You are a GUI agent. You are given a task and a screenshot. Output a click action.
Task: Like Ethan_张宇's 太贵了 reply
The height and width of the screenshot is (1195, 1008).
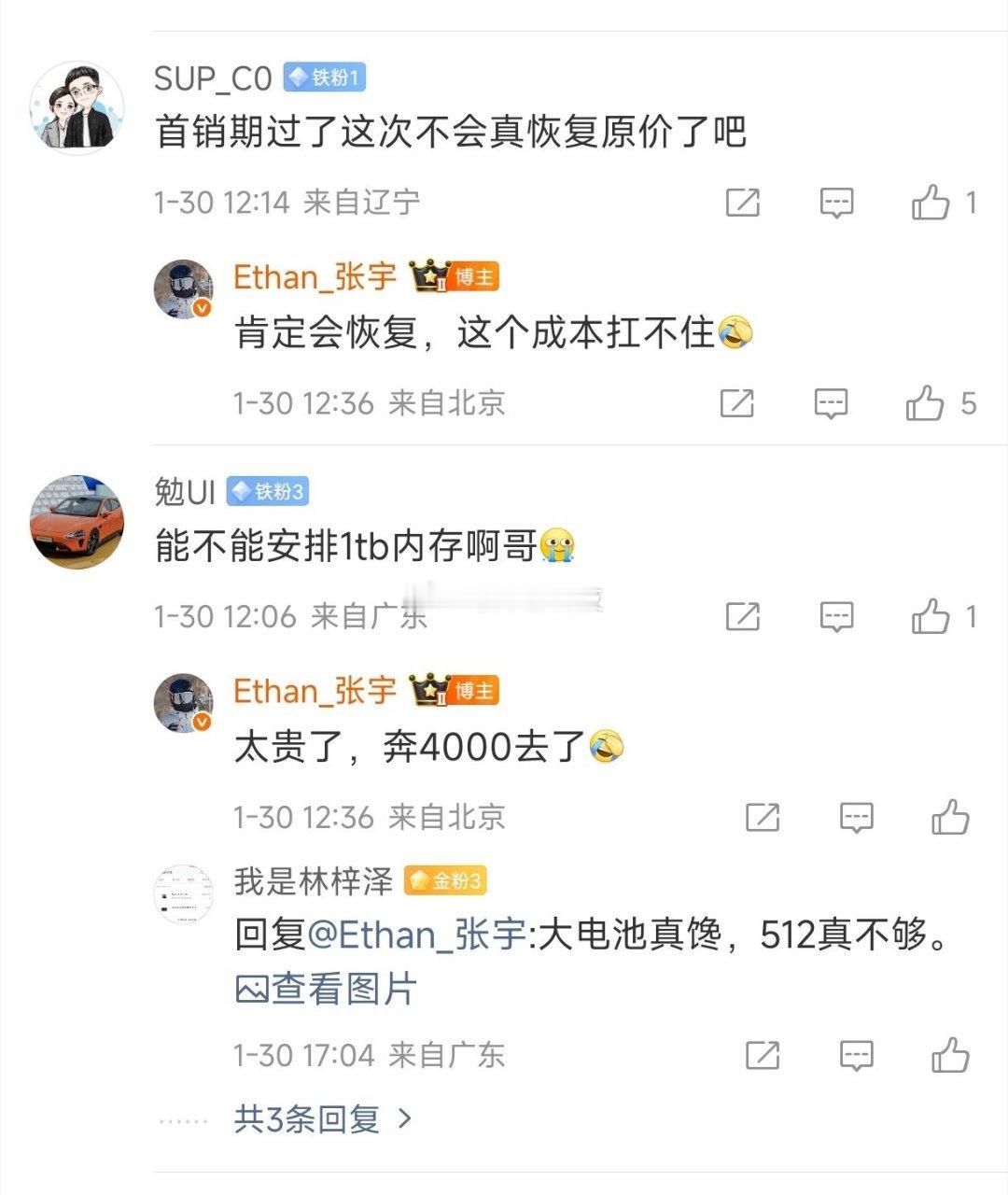coord(952,817)
